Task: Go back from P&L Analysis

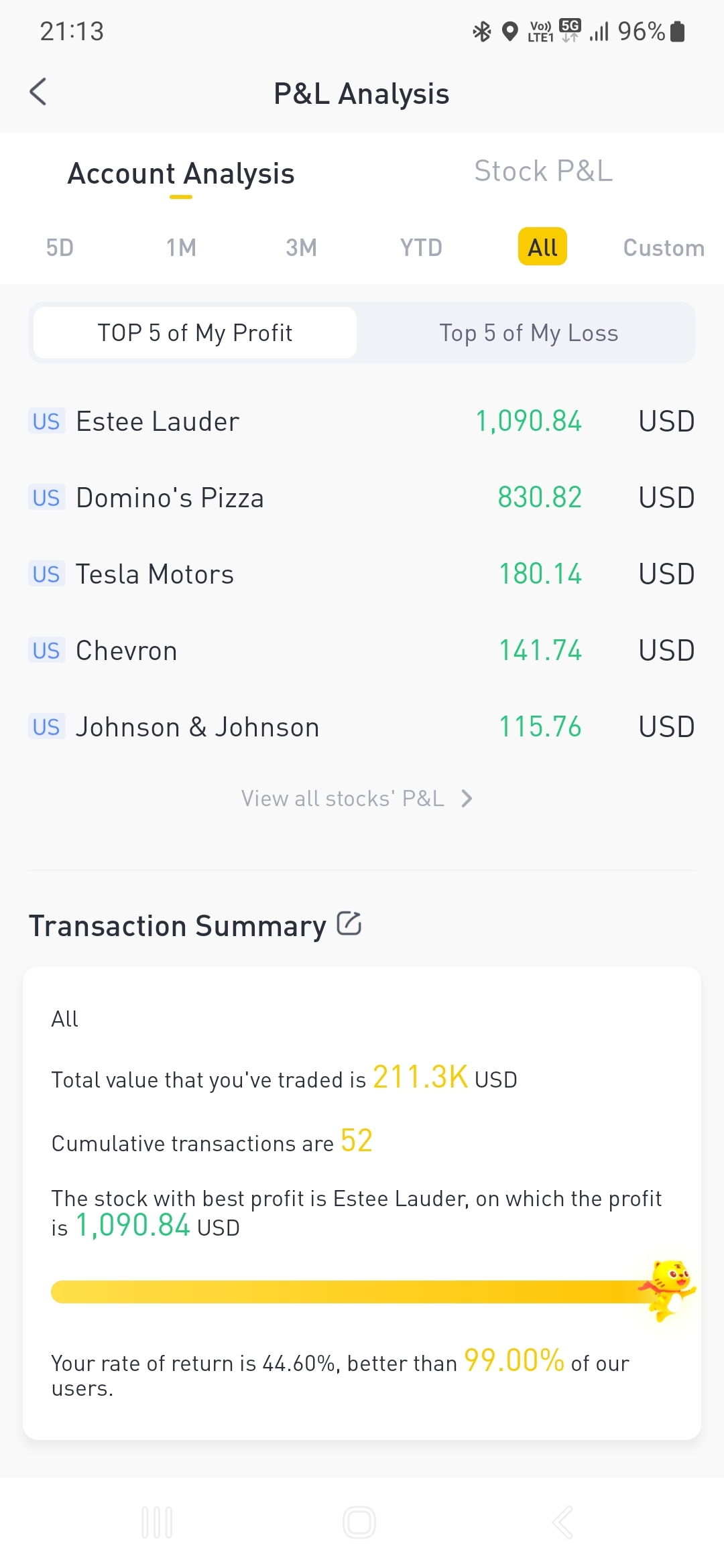Action: point(38,92)
